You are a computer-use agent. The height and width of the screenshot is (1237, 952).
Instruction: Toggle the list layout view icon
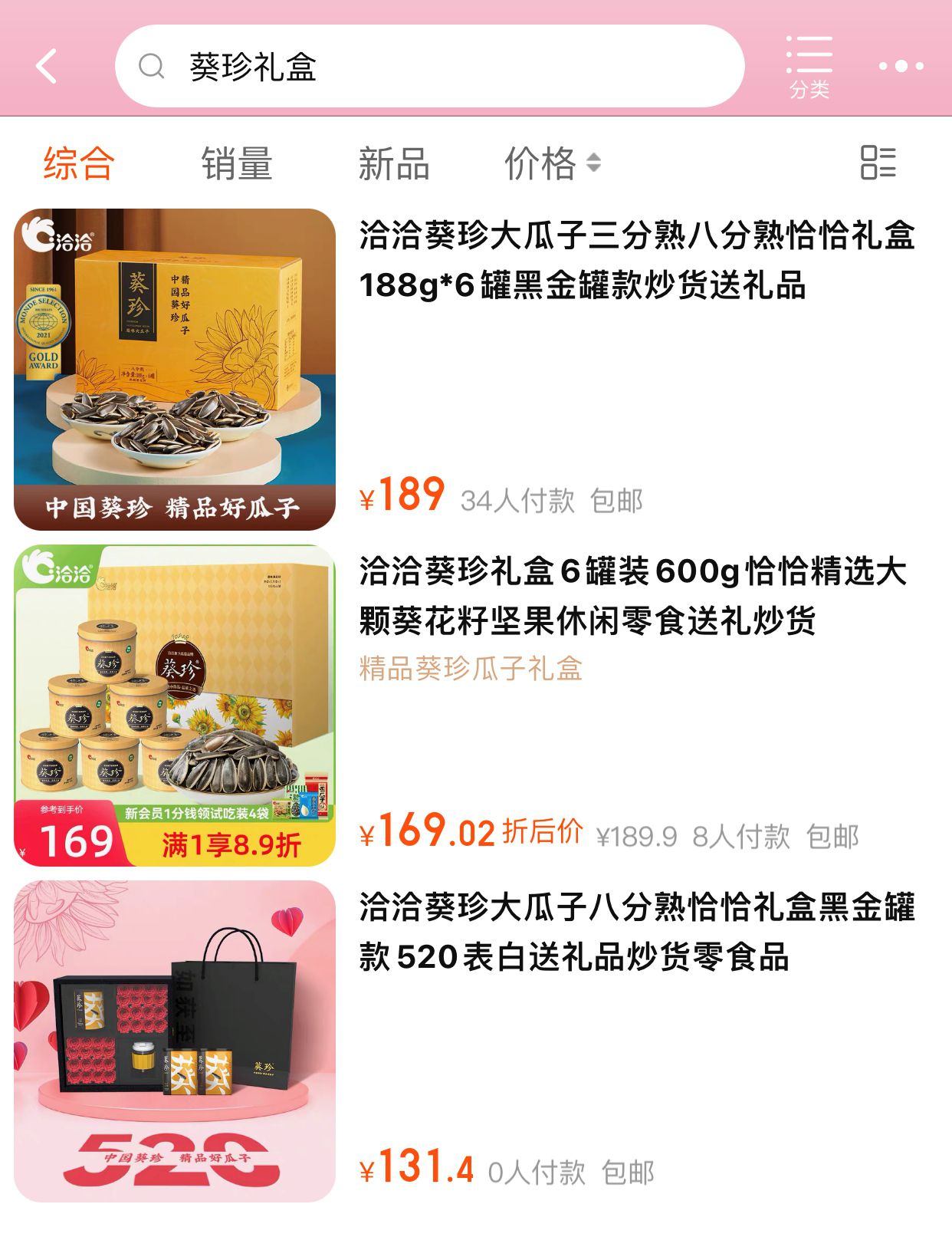pos(878,163)
